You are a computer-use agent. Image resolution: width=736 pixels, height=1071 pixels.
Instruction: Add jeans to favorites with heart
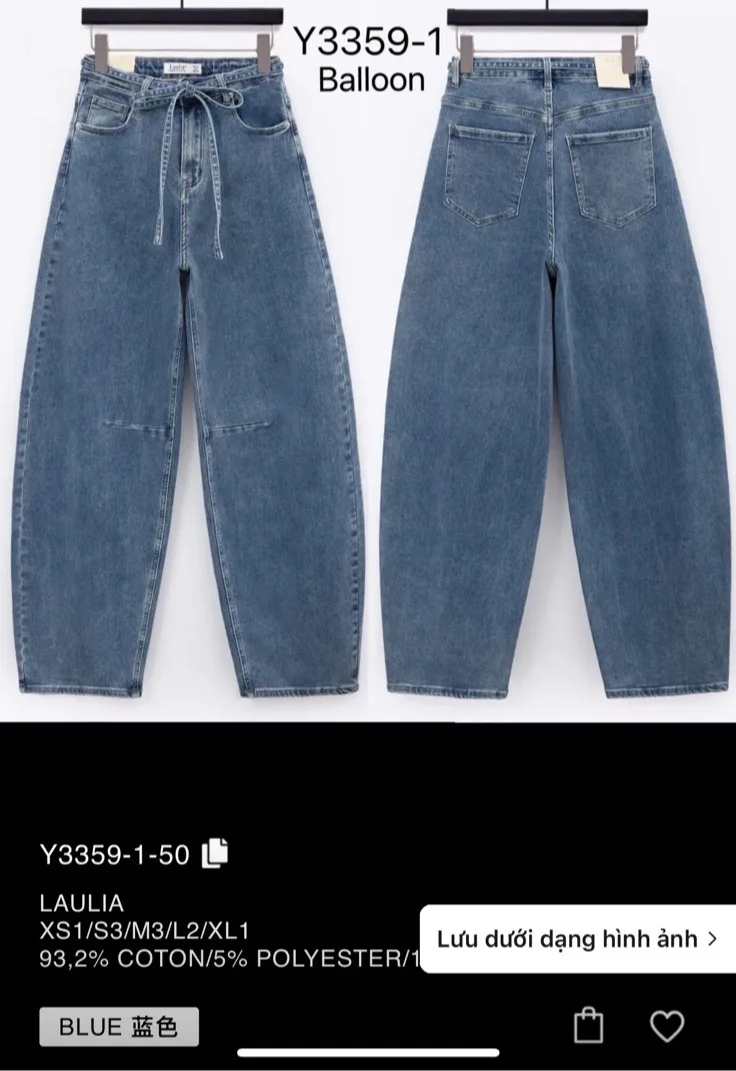667,1026
